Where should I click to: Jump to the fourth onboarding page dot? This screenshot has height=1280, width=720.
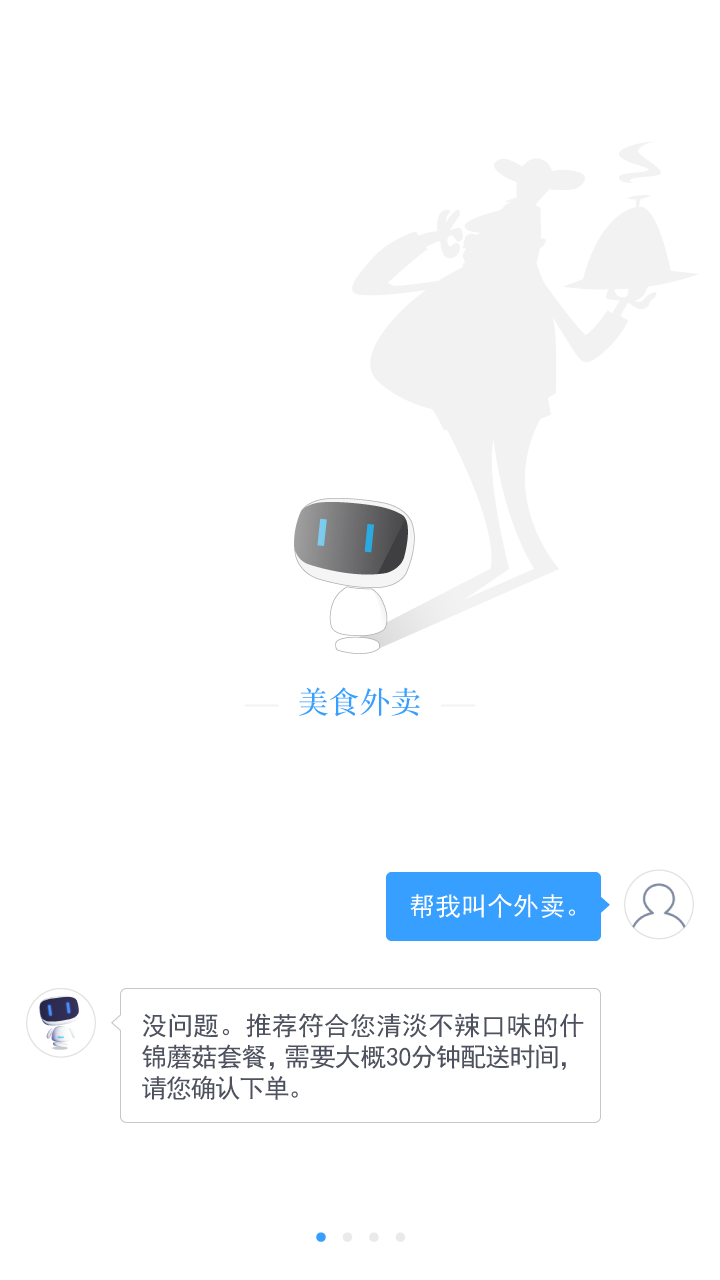point(400,1237)
